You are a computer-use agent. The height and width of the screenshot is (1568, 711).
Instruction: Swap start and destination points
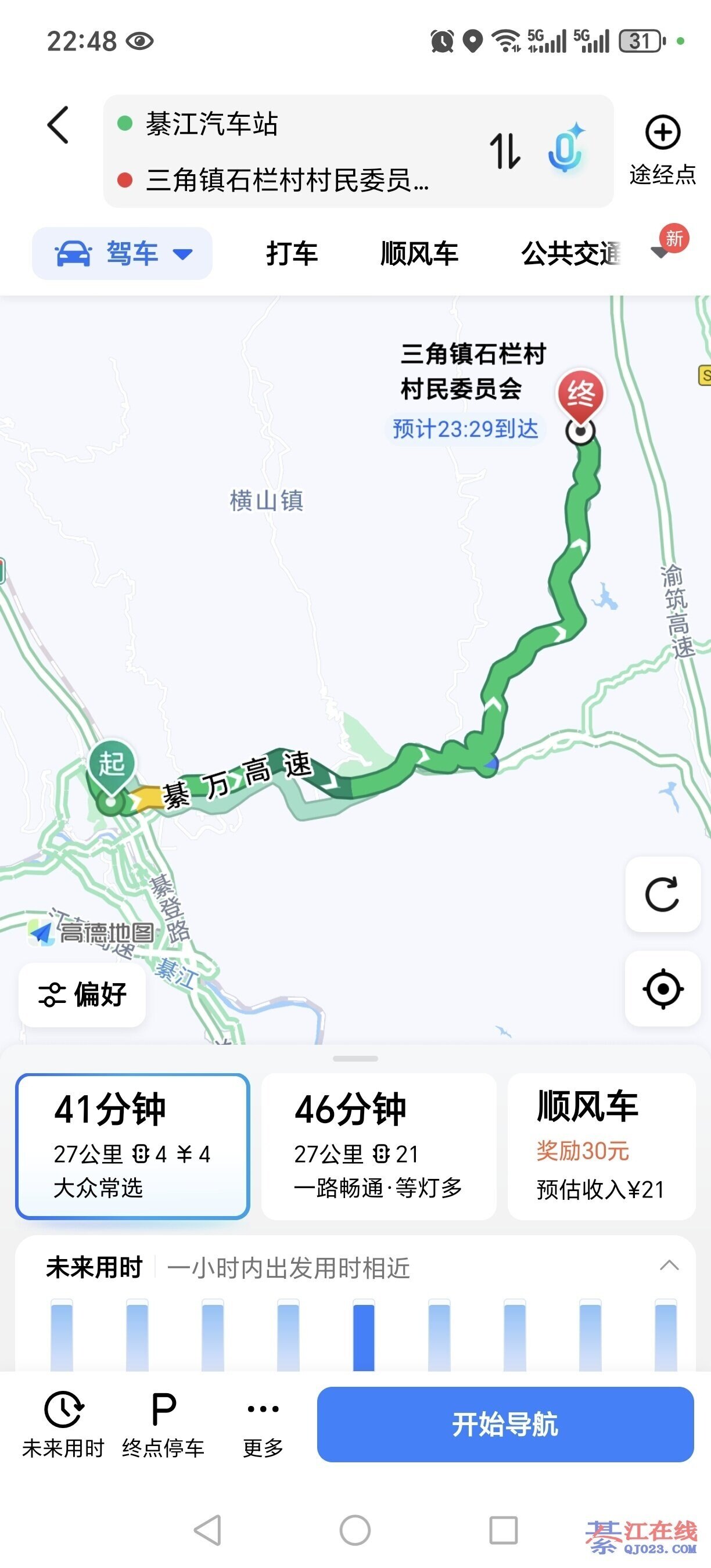click(x=505, y=150)
